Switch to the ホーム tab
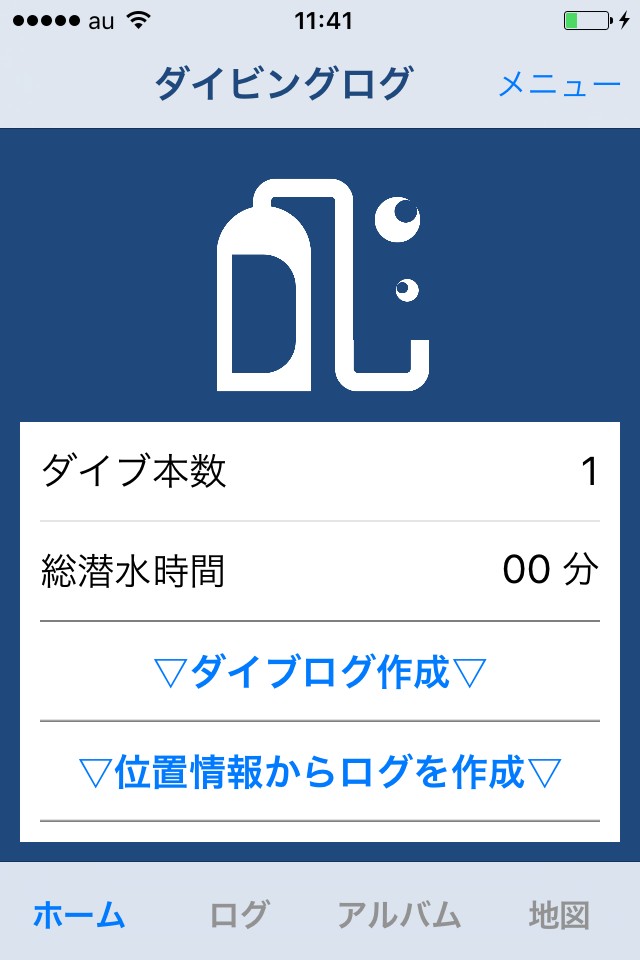 79,914
